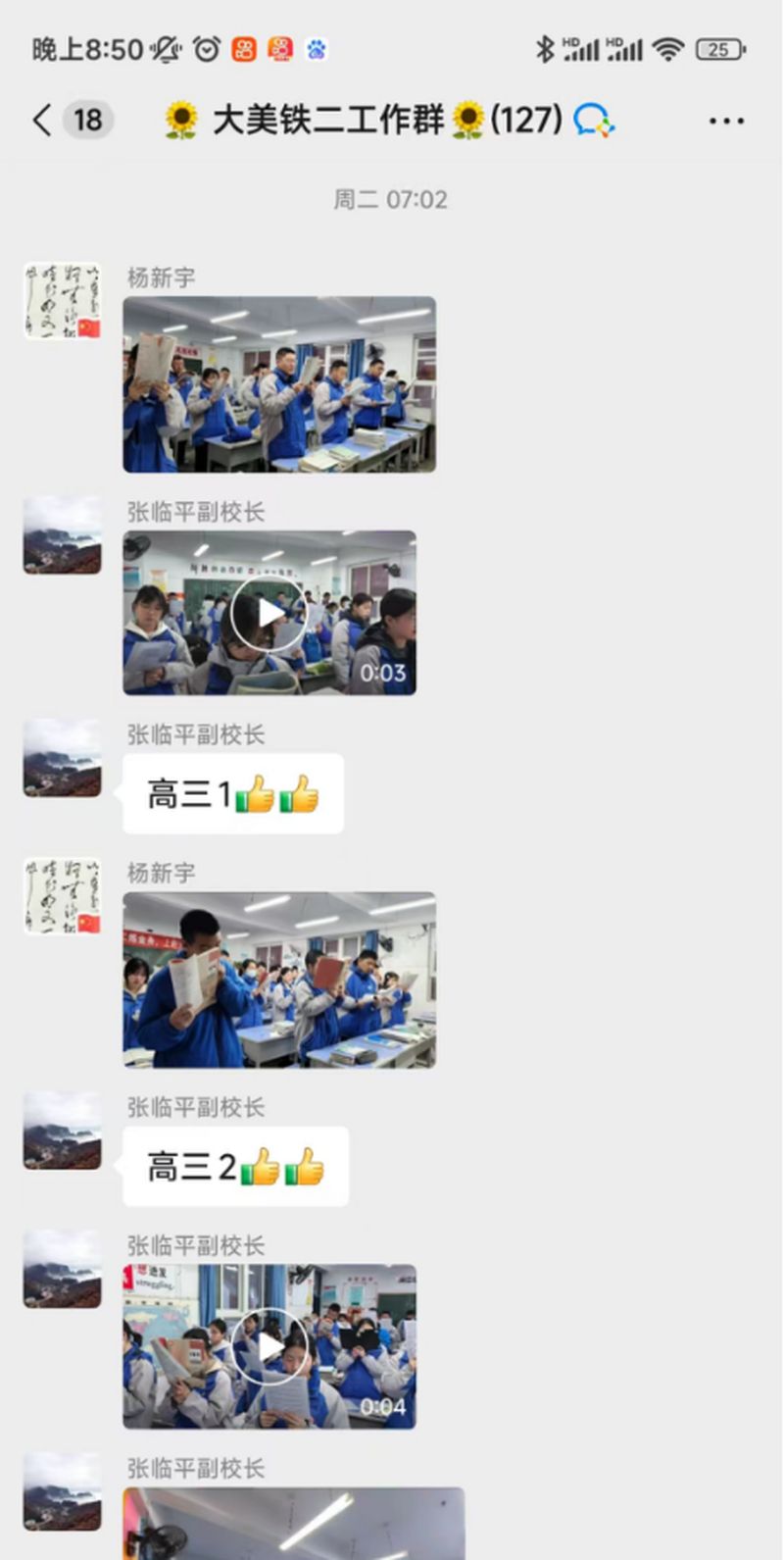Go back to the chat list
The image size is (784, 1560).
[41, 121]
